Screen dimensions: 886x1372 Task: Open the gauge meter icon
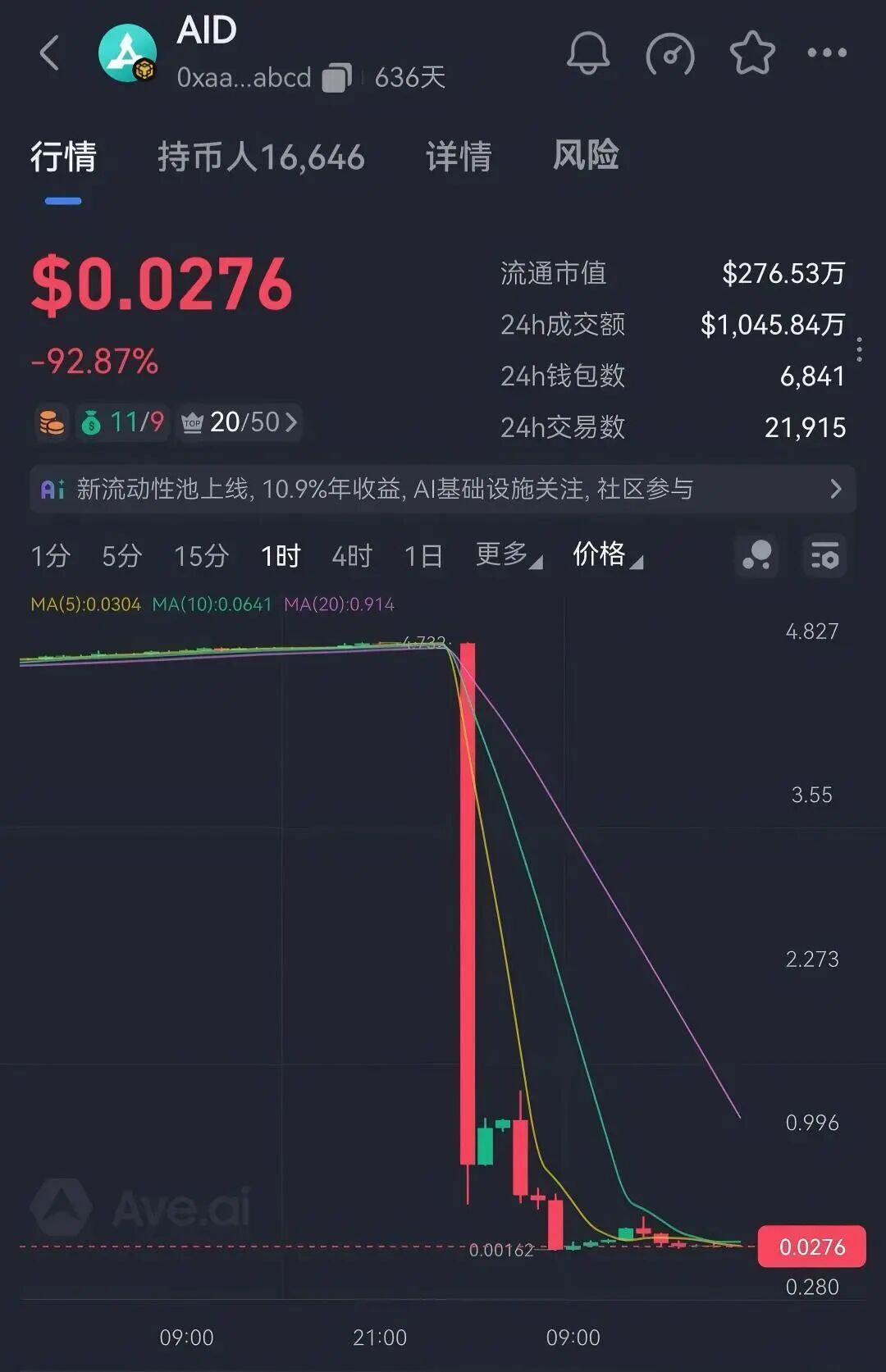670,54
